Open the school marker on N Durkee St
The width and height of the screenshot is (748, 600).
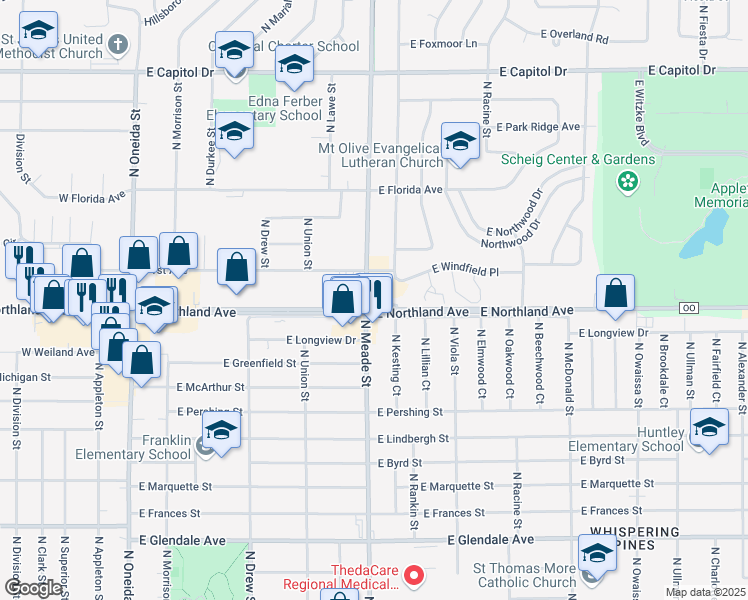tap(234, 134)
